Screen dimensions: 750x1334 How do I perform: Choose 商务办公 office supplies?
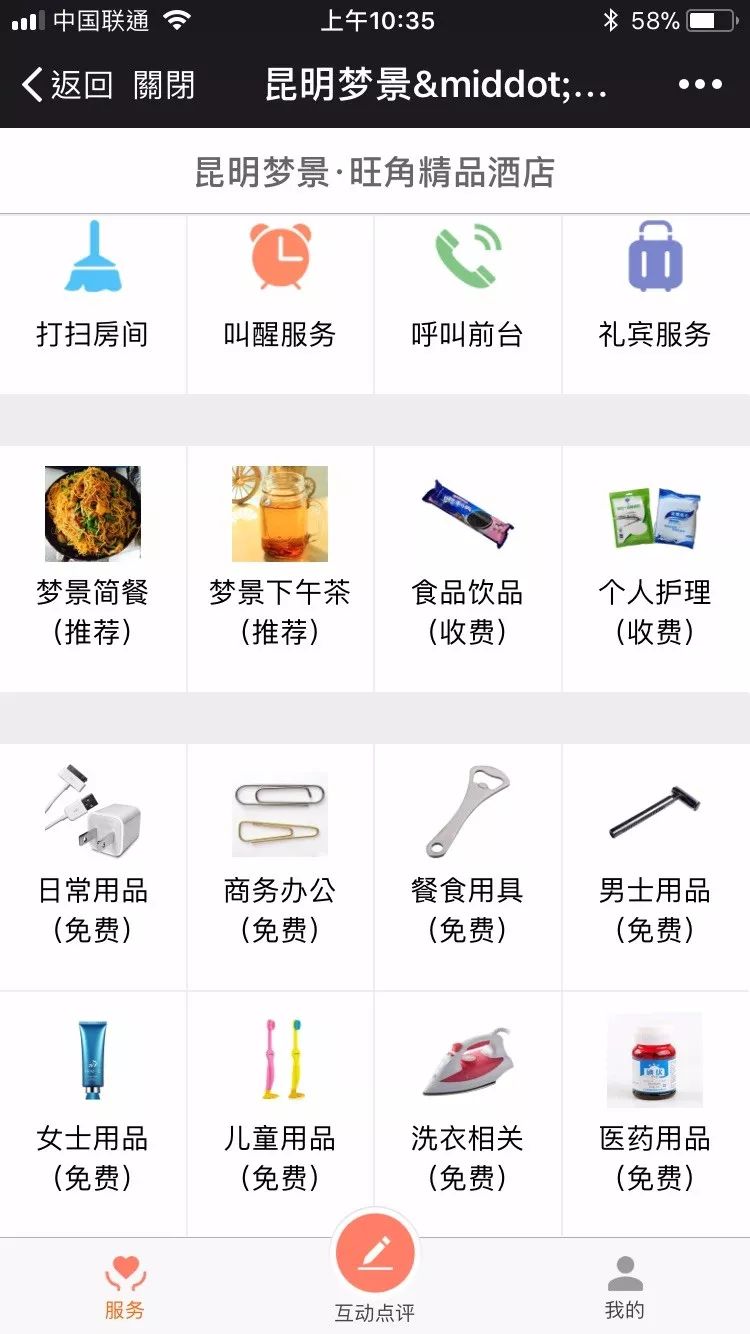(280, 860)
